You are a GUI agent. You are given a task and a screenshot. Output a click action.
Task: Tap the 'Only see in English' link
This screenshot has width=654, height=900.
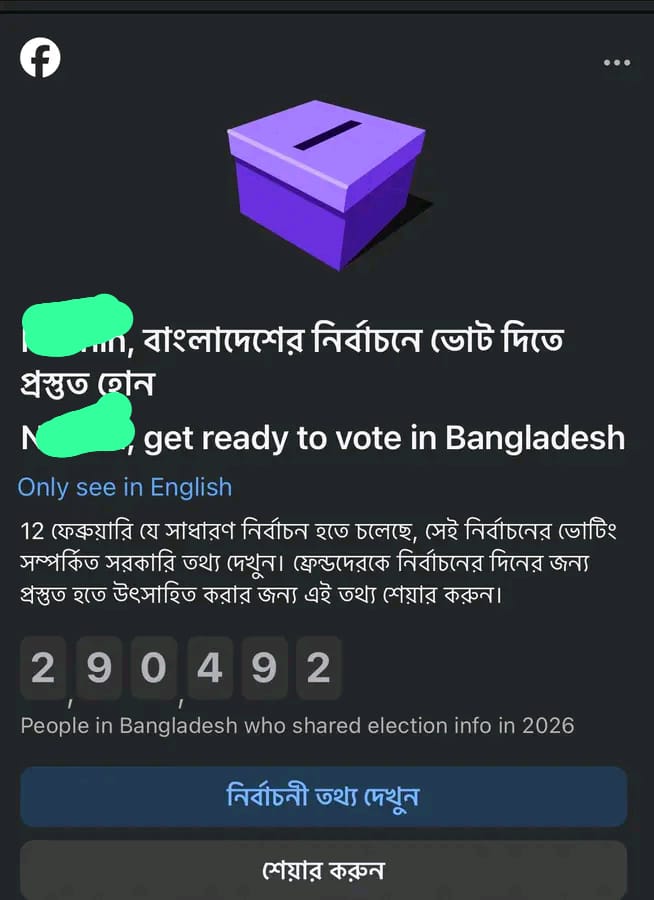[x=125, y=488]
